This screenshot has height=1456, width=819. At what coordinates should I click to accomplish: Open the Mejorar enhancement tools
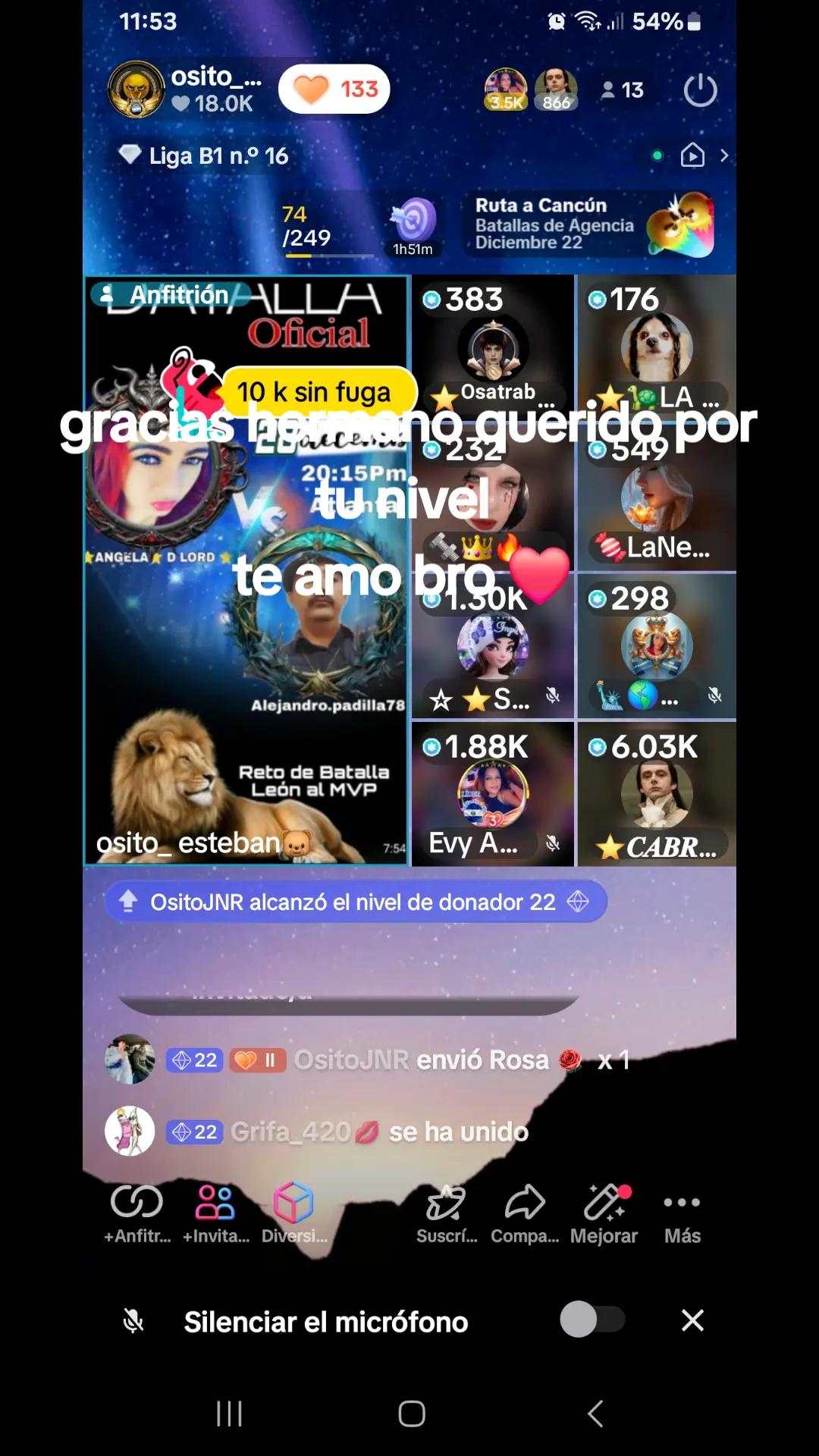[x=604, y=1213]
